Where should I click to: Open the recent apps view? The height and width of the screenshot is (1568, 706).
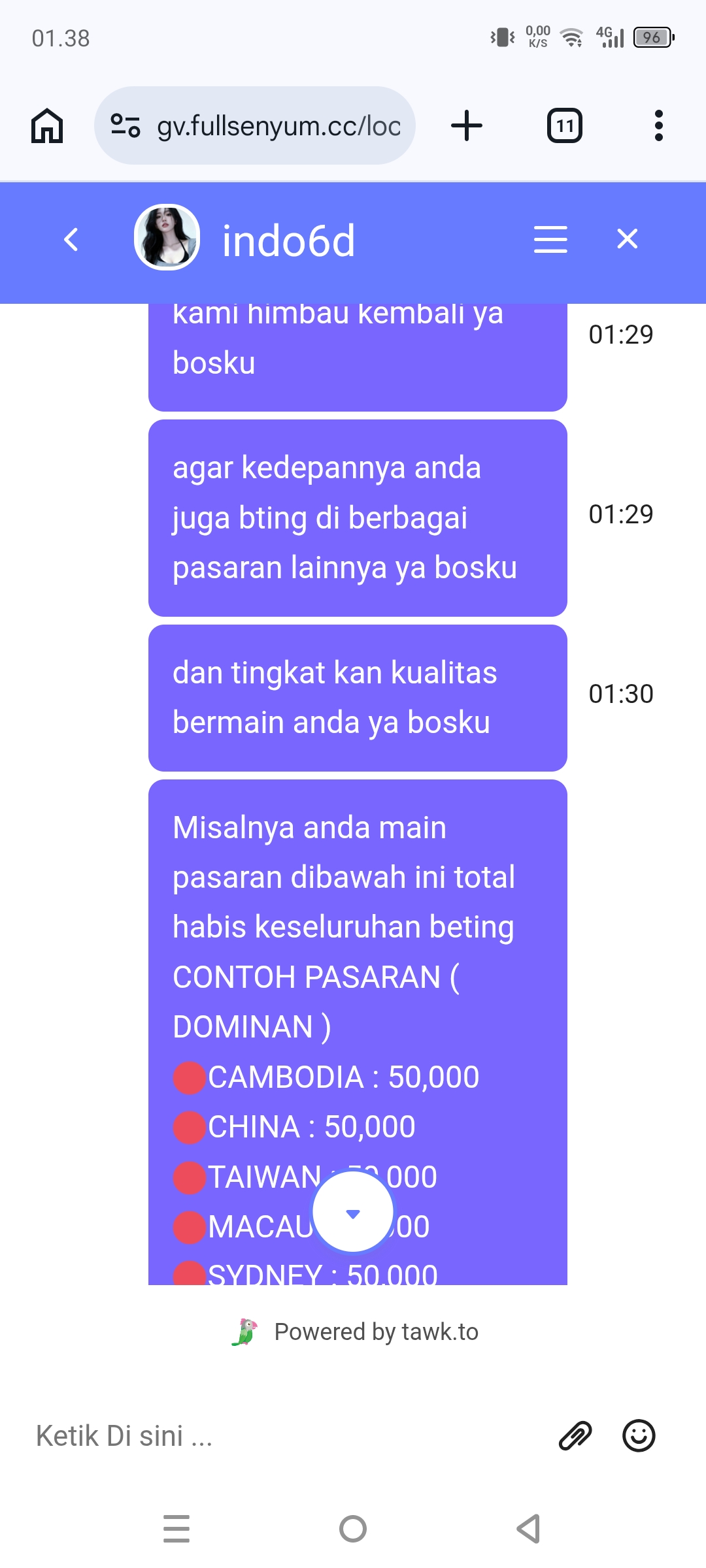click(176, 1528)
